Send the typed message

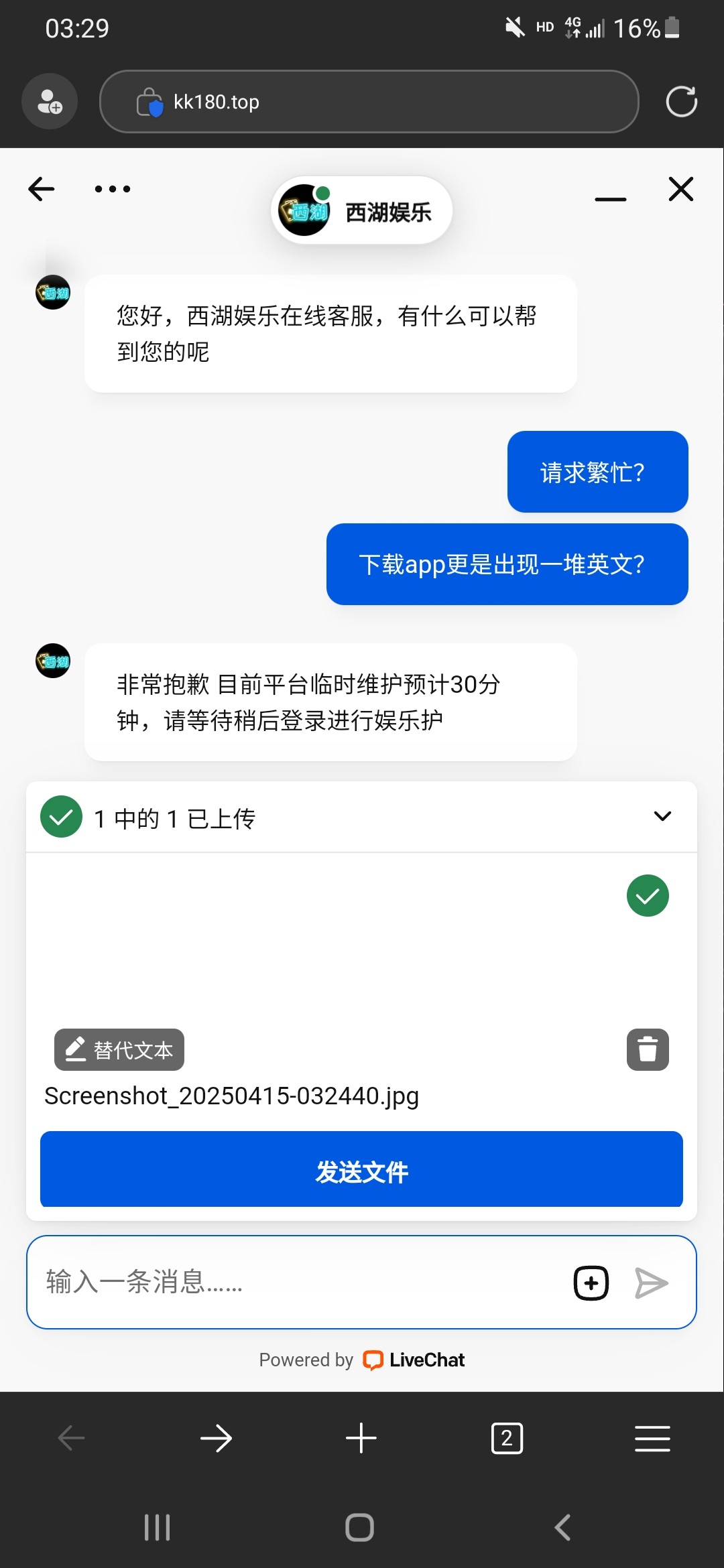pos(651,1283)
